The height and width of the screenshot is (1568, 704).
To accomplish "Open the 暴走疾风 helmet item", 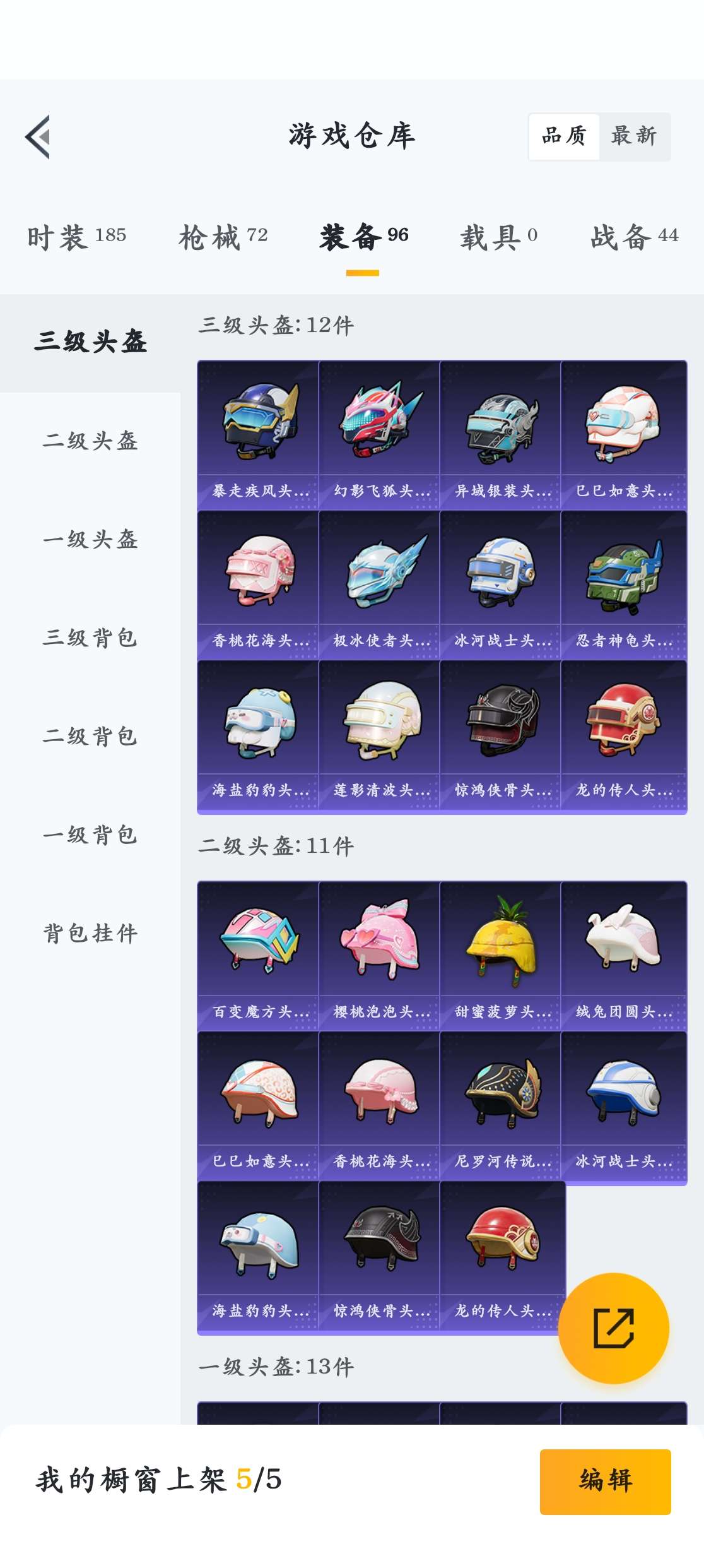I will pyautogui.click(x=258, y=434).
